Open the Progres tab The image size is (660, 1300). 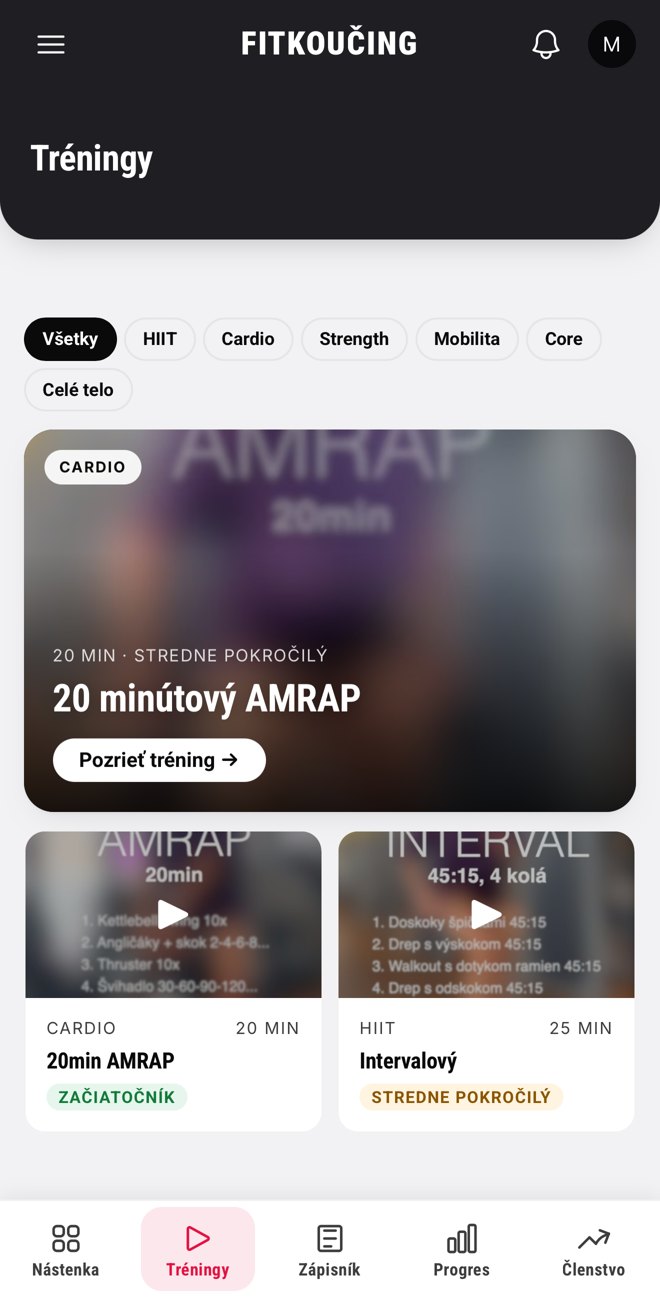[x=461, y=1249]
